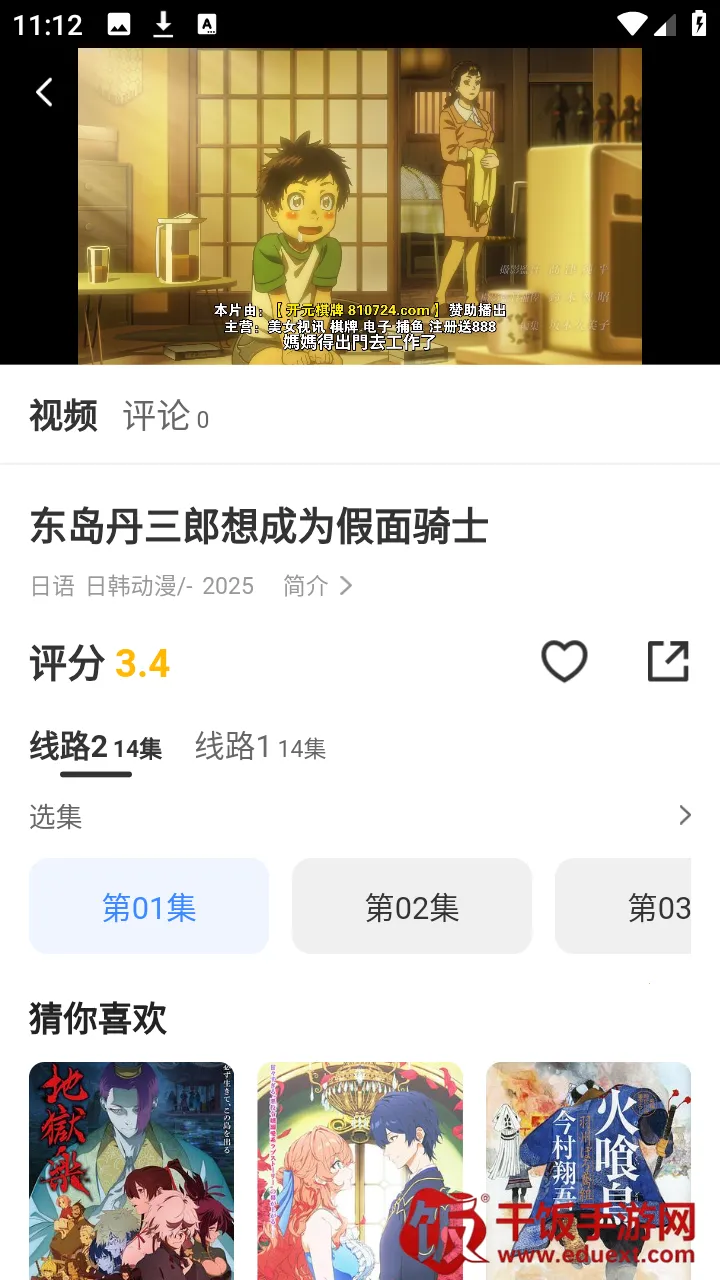
Task: Open the 视频 tab
Action: click(x=63, y=416)
